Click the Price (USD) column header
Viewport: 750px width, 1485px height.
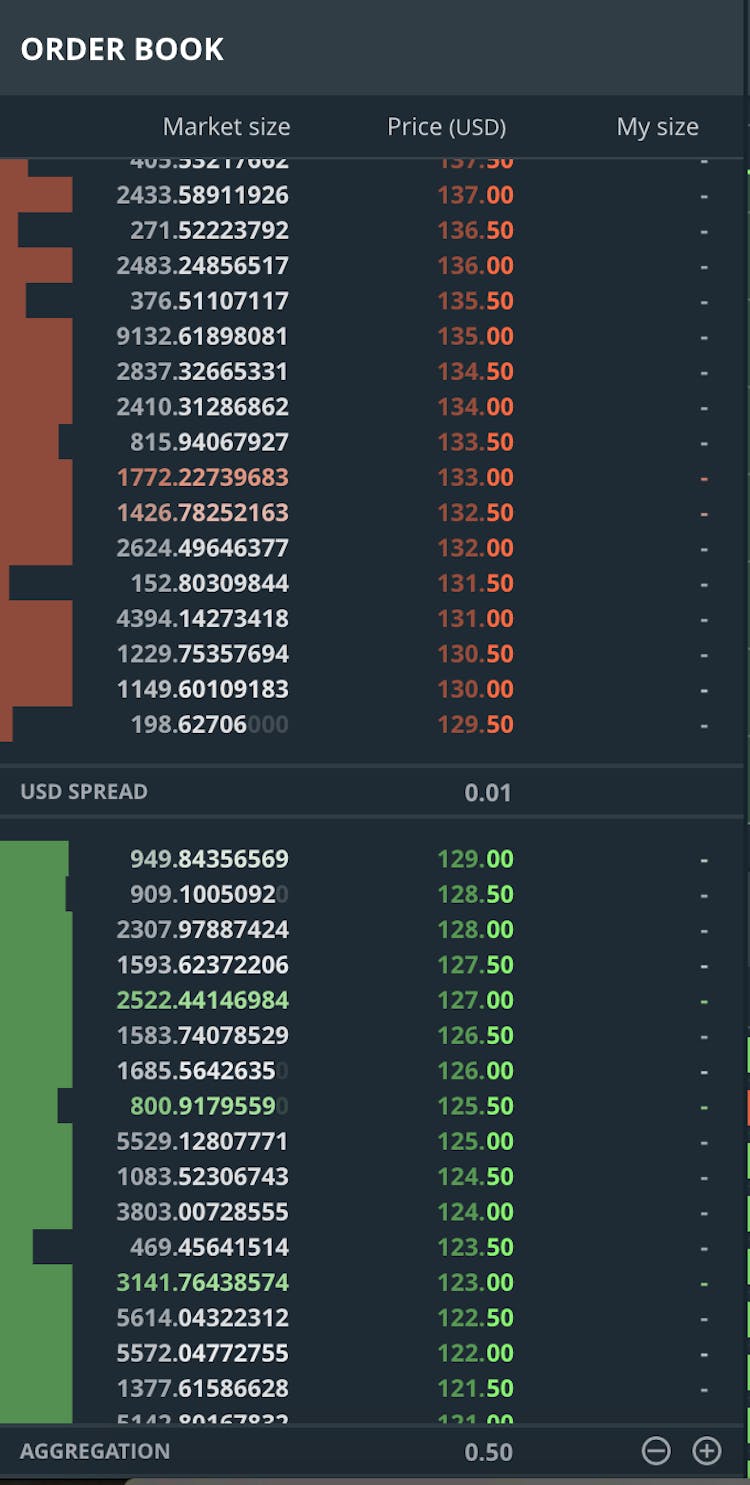(446, 127)
